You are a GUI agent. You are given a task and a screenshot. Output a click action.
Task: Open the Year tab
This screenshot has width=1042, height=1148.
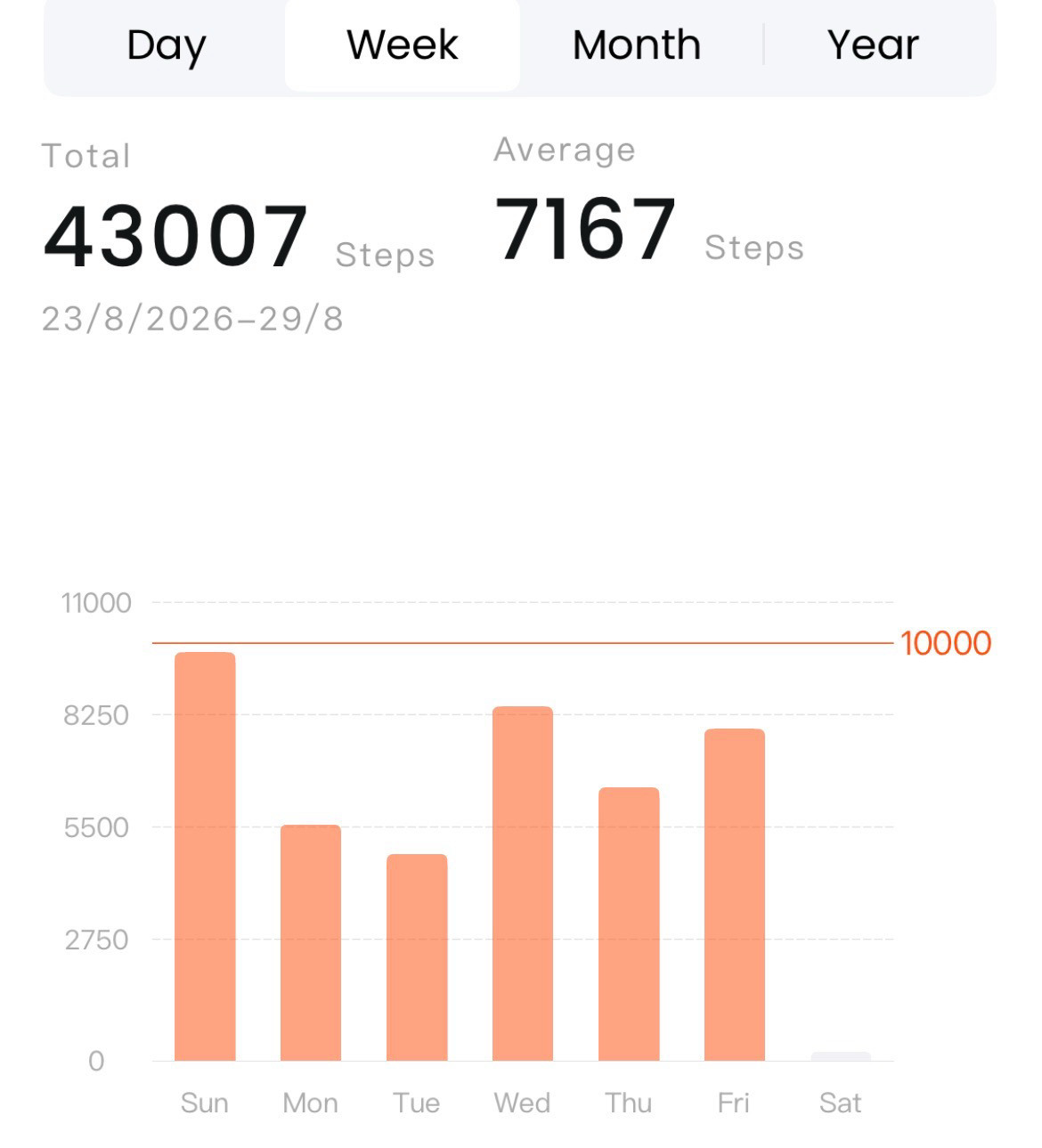tap(873, 45)
